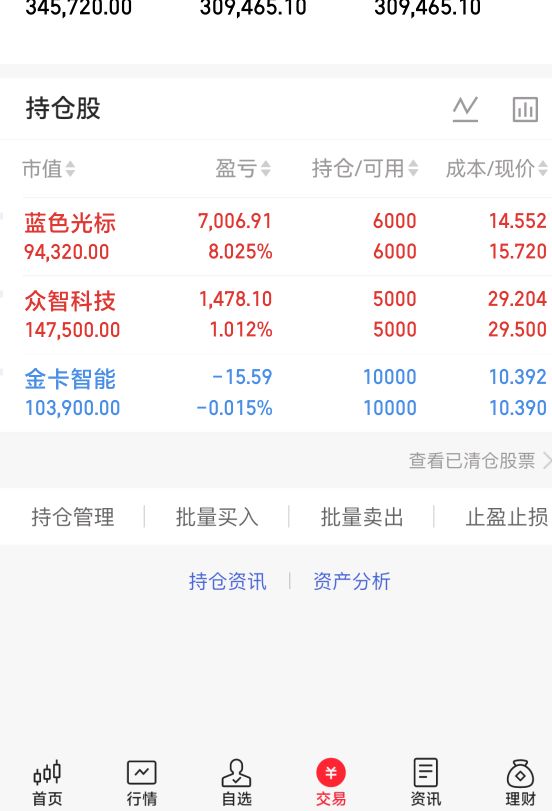
Task: Sort holdings by 盈亏
Action: pyautogui.click(x=243, y=169)
